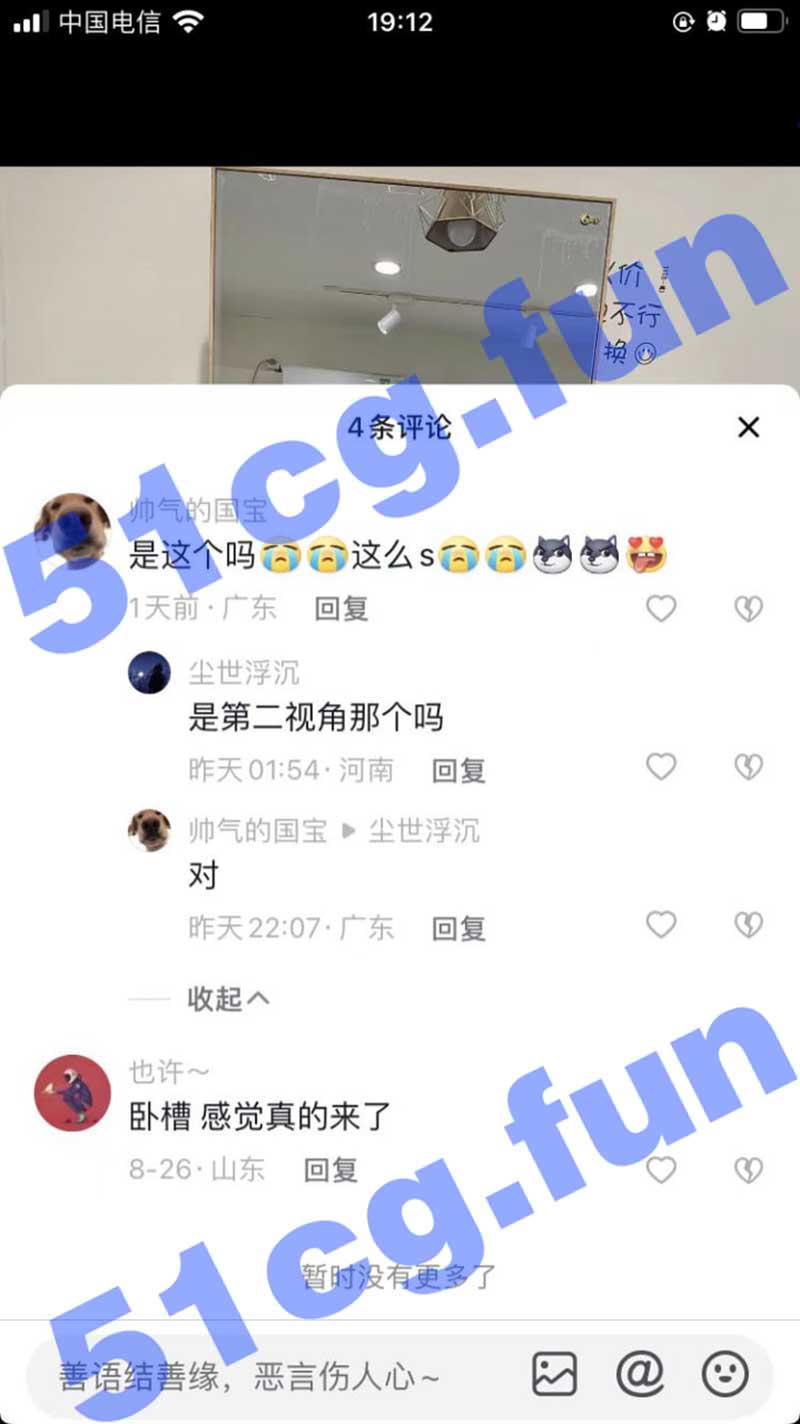Image resolution: width=800 pixels, height=1424 pixels.
Task: Open 尘世浮沉's profile avatar
Action: pos(150,672)
